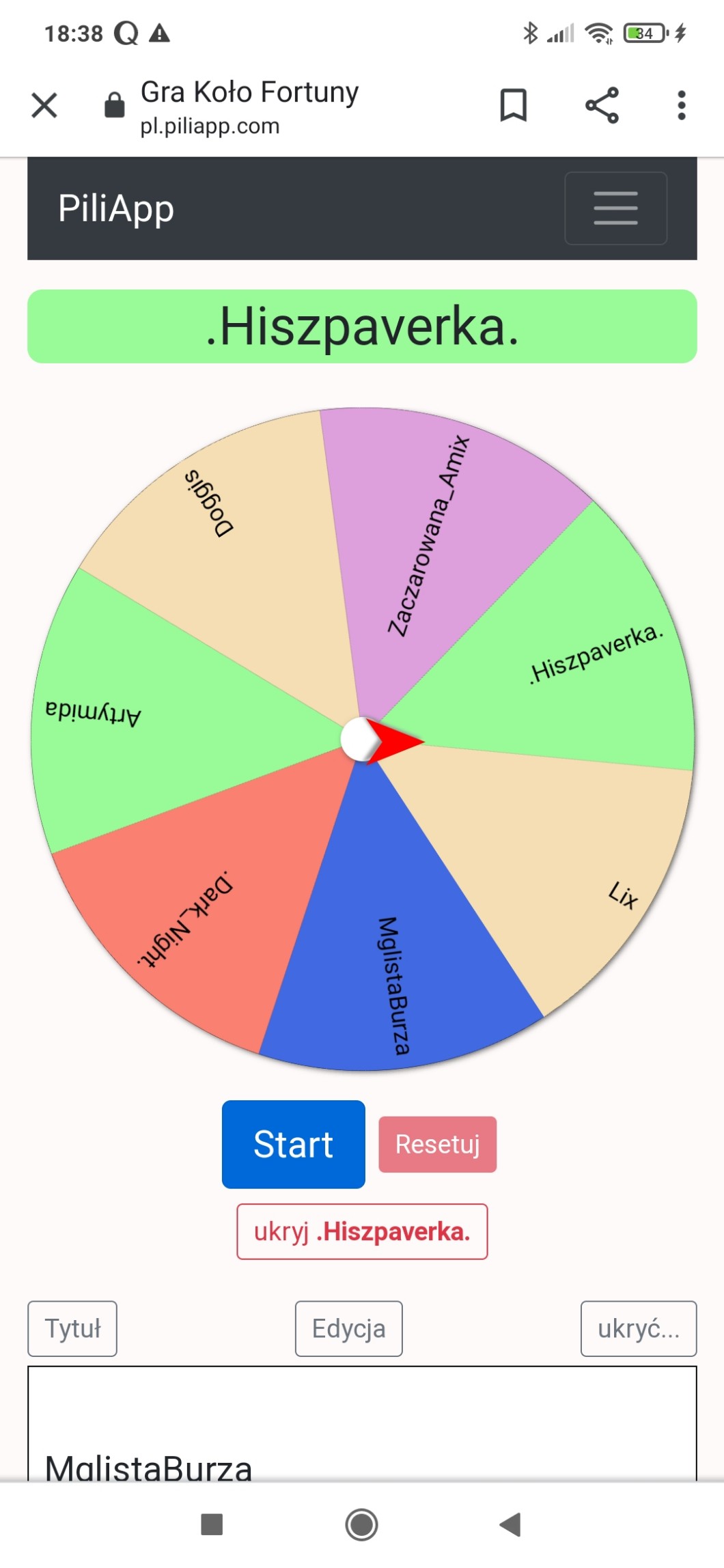Share the Gra Koło Fortuny page
Screen dimensions: 724x1568
coord(602,106)
